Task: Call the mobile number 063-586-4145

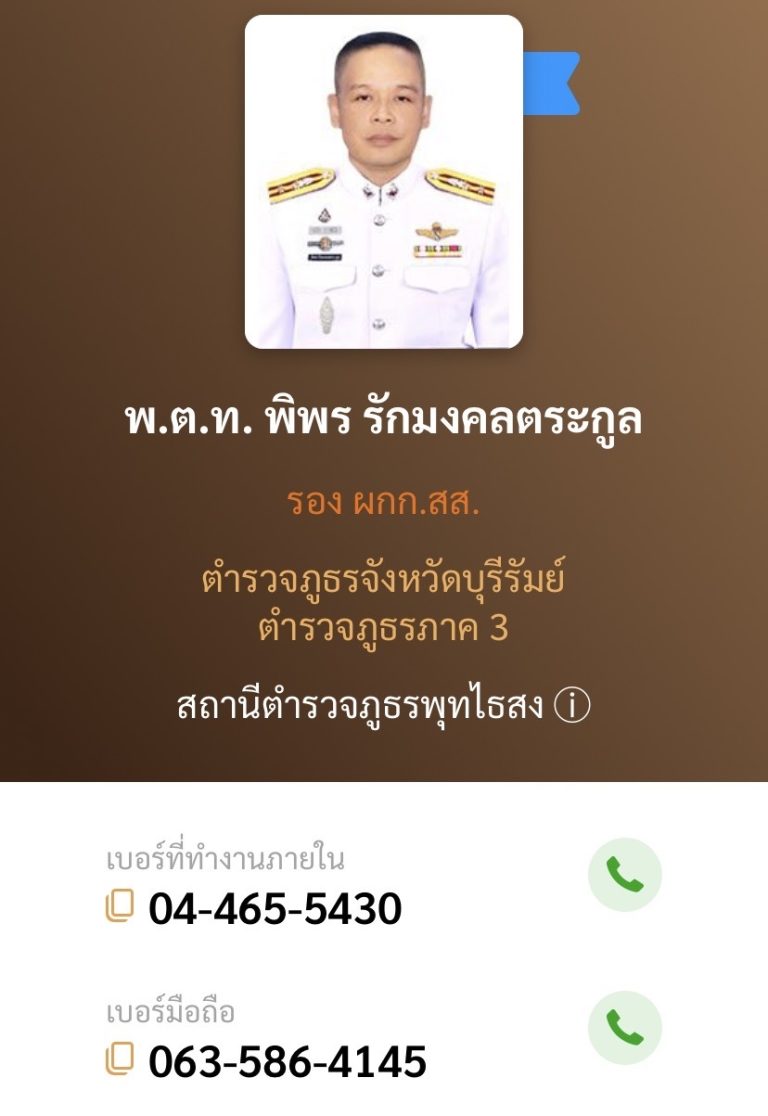Action: (625, 1028)
